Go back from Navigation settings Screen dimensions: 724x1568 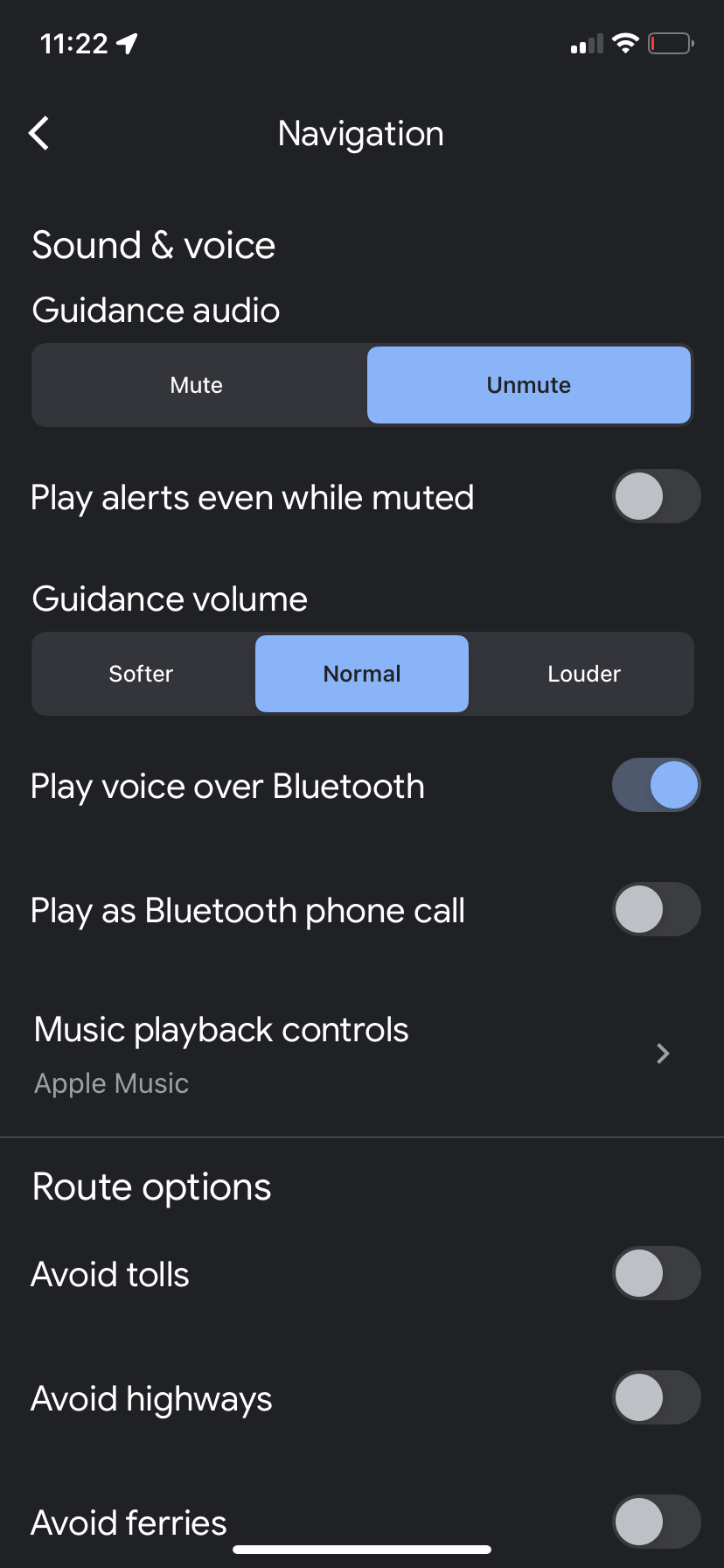tap(39, 134)
